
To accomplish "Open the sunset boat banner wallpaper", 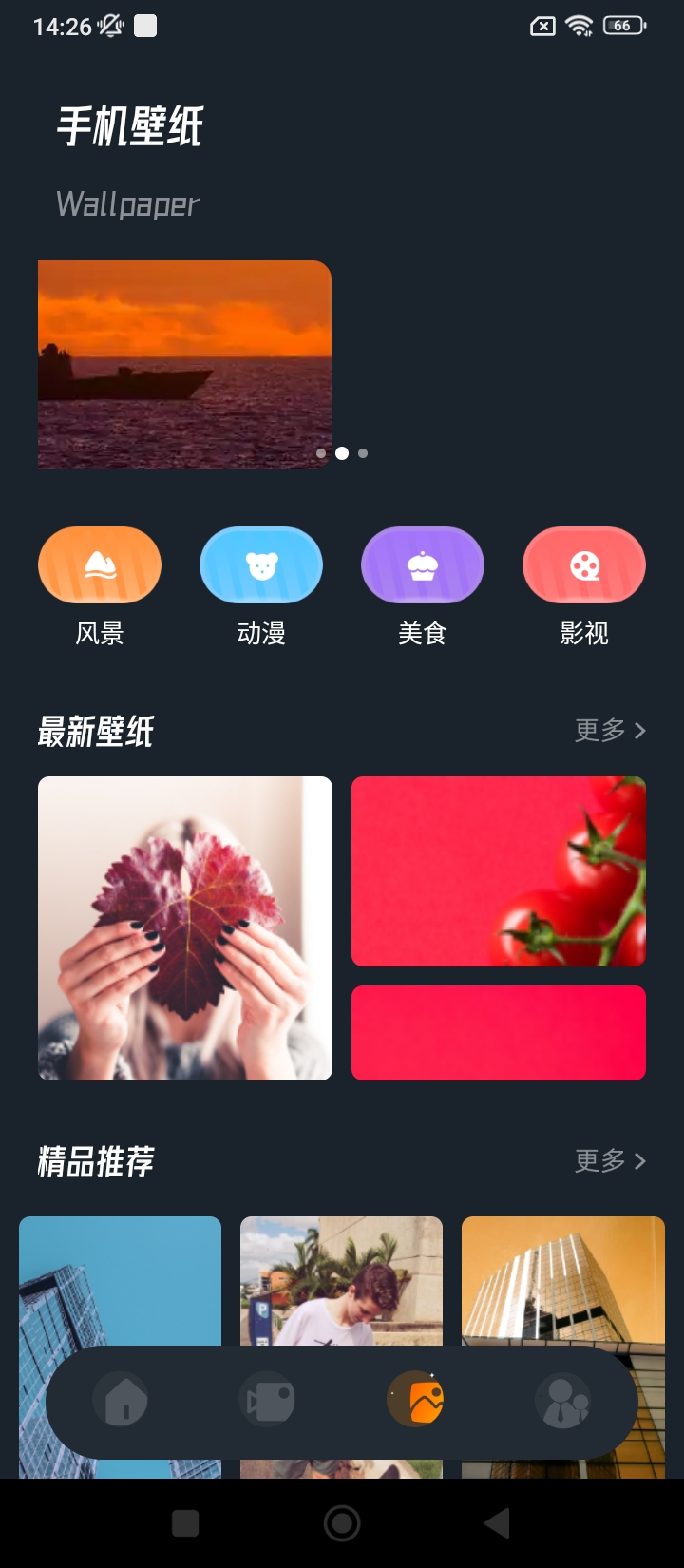I will (x=184, y=364).
